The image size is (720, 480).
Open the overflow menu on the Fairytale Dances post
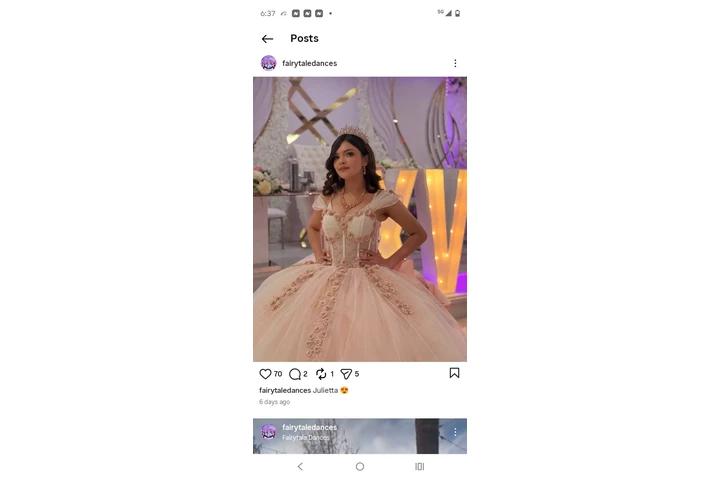[455, 432]
